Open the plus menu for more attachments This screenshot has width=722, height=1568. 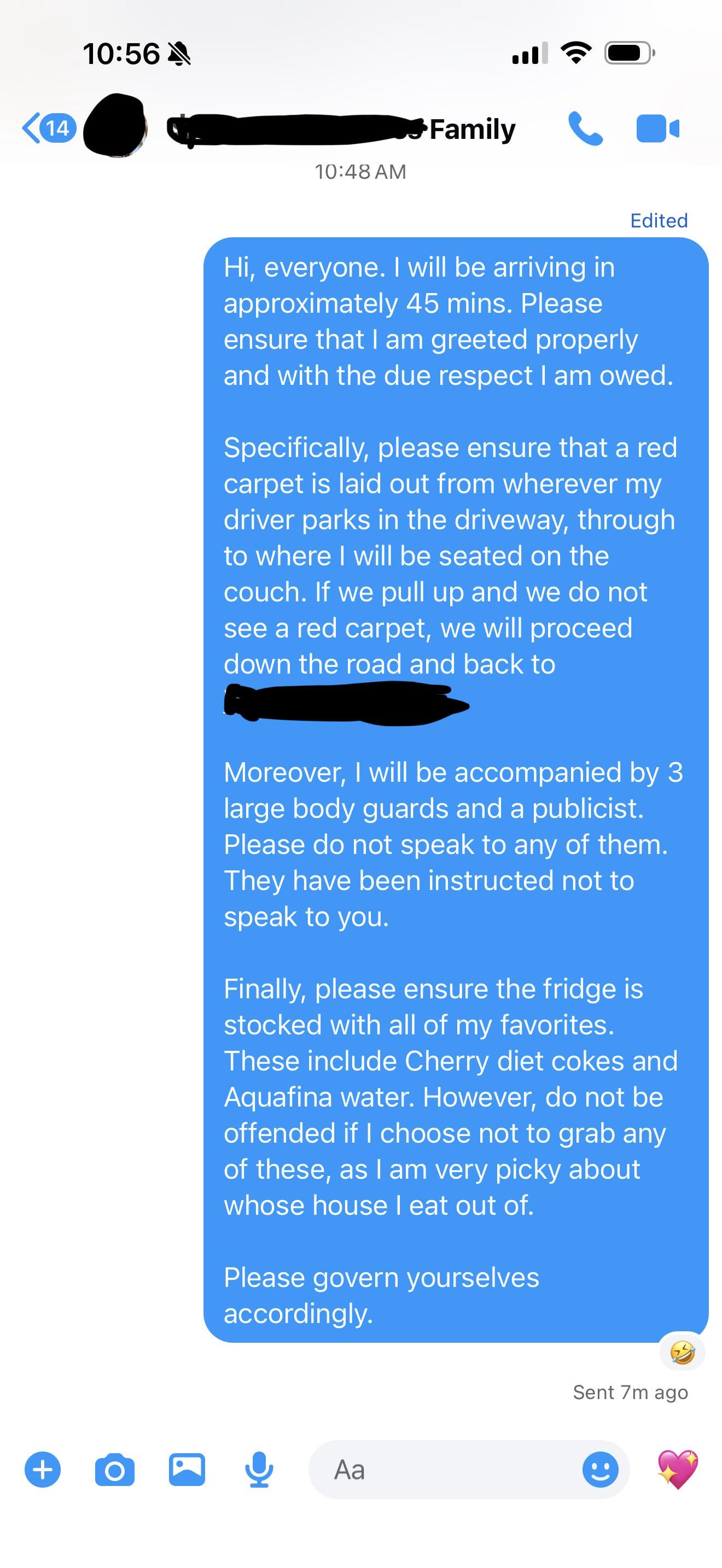pos(43,1470)
